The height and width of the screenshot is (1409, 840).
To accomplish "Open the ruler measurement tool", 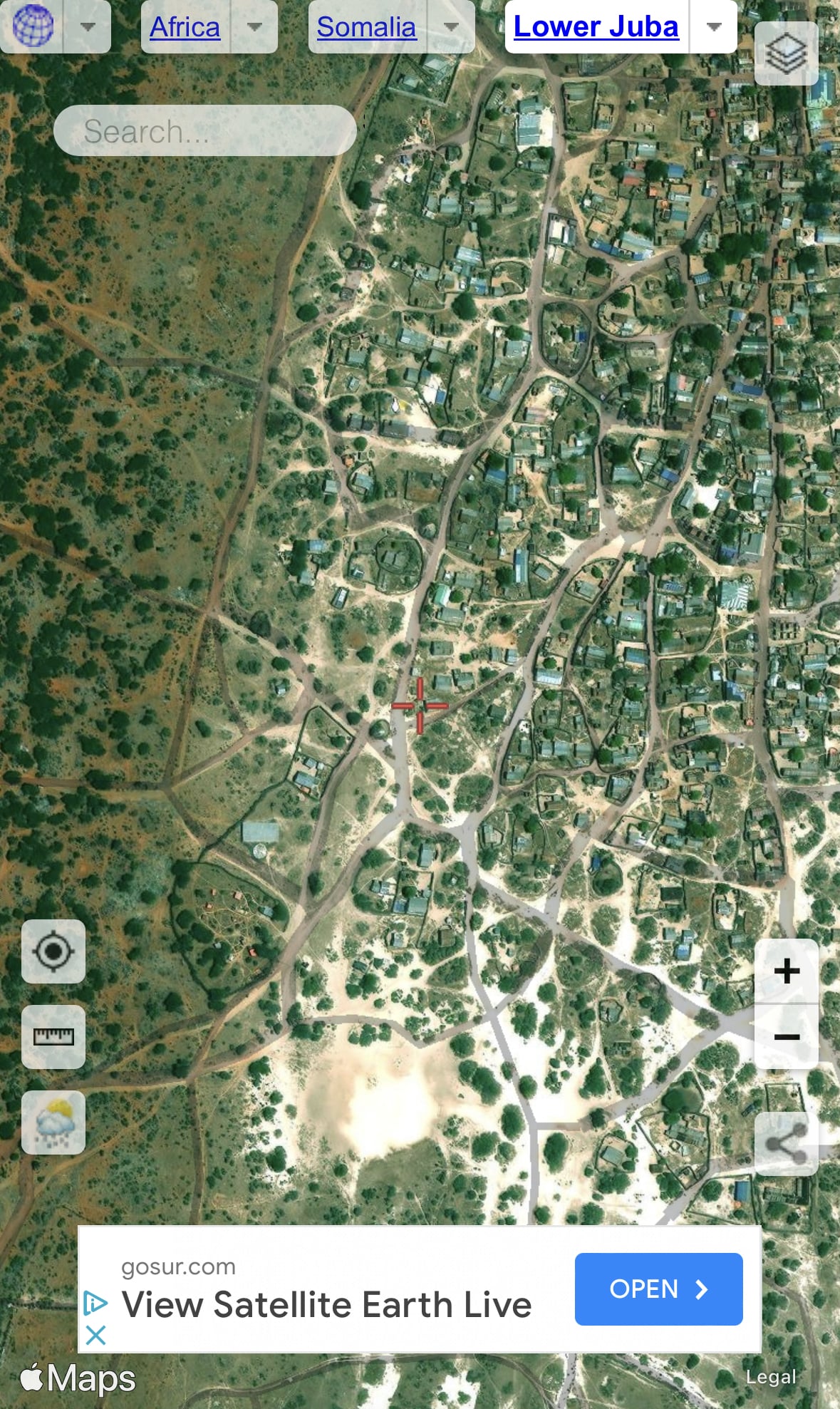I will 53,1037.
